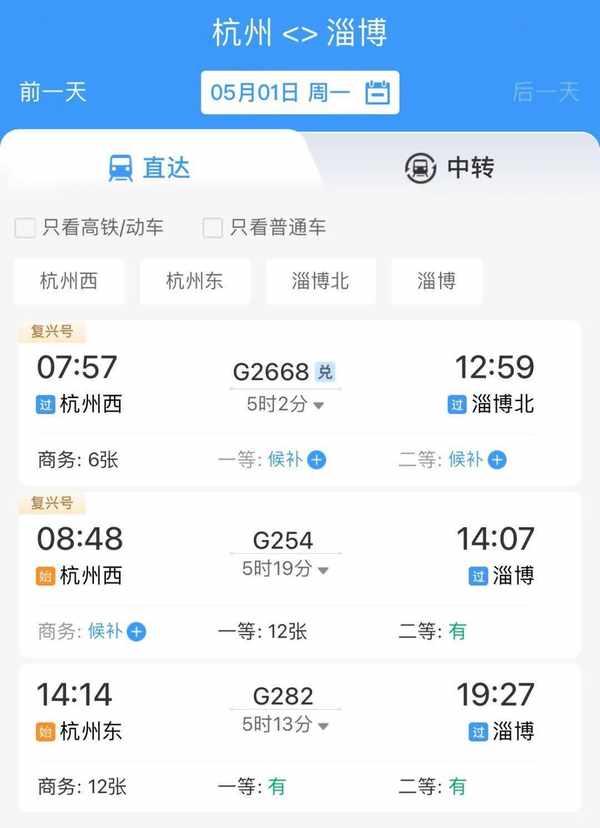Viewport: 600px width, 828px height.
Task: Check the 只看普通车 filter box
Action: pos(212,228)
